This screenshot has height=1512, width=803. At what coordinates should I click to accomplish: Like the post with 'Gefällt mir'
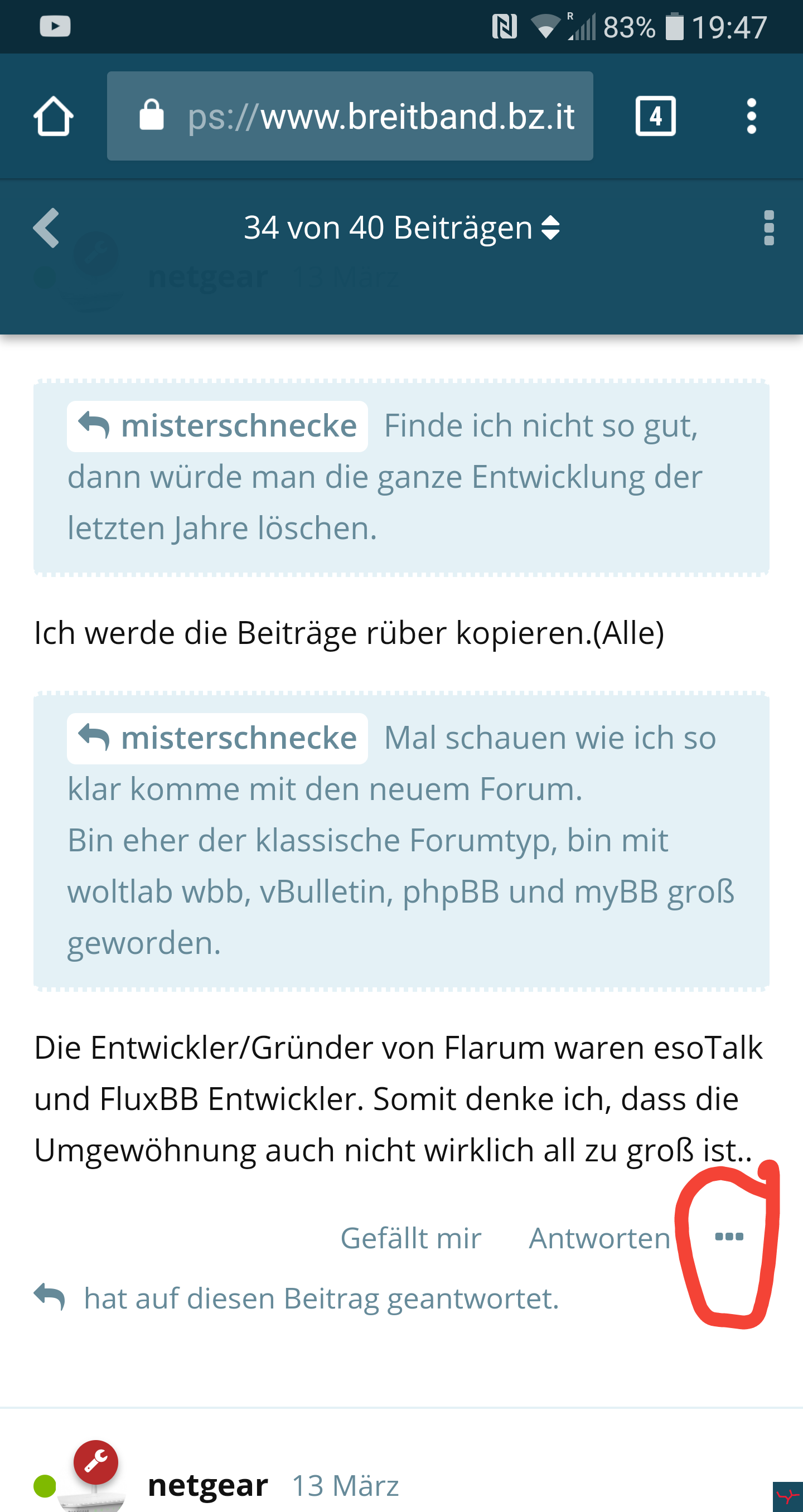pyautogui.click(x=411, y=1237)
